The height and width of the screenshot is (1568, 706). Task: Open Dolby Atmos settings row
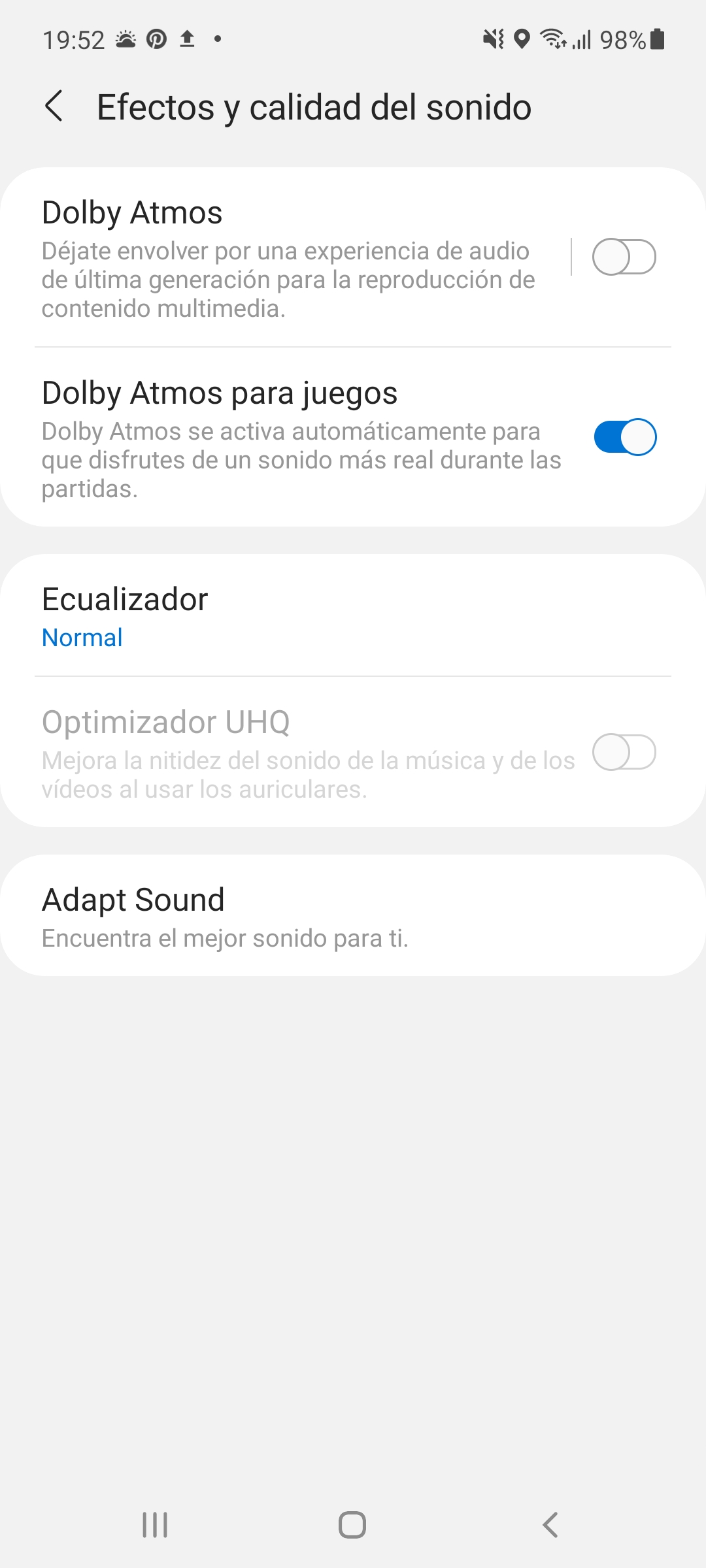288,257
